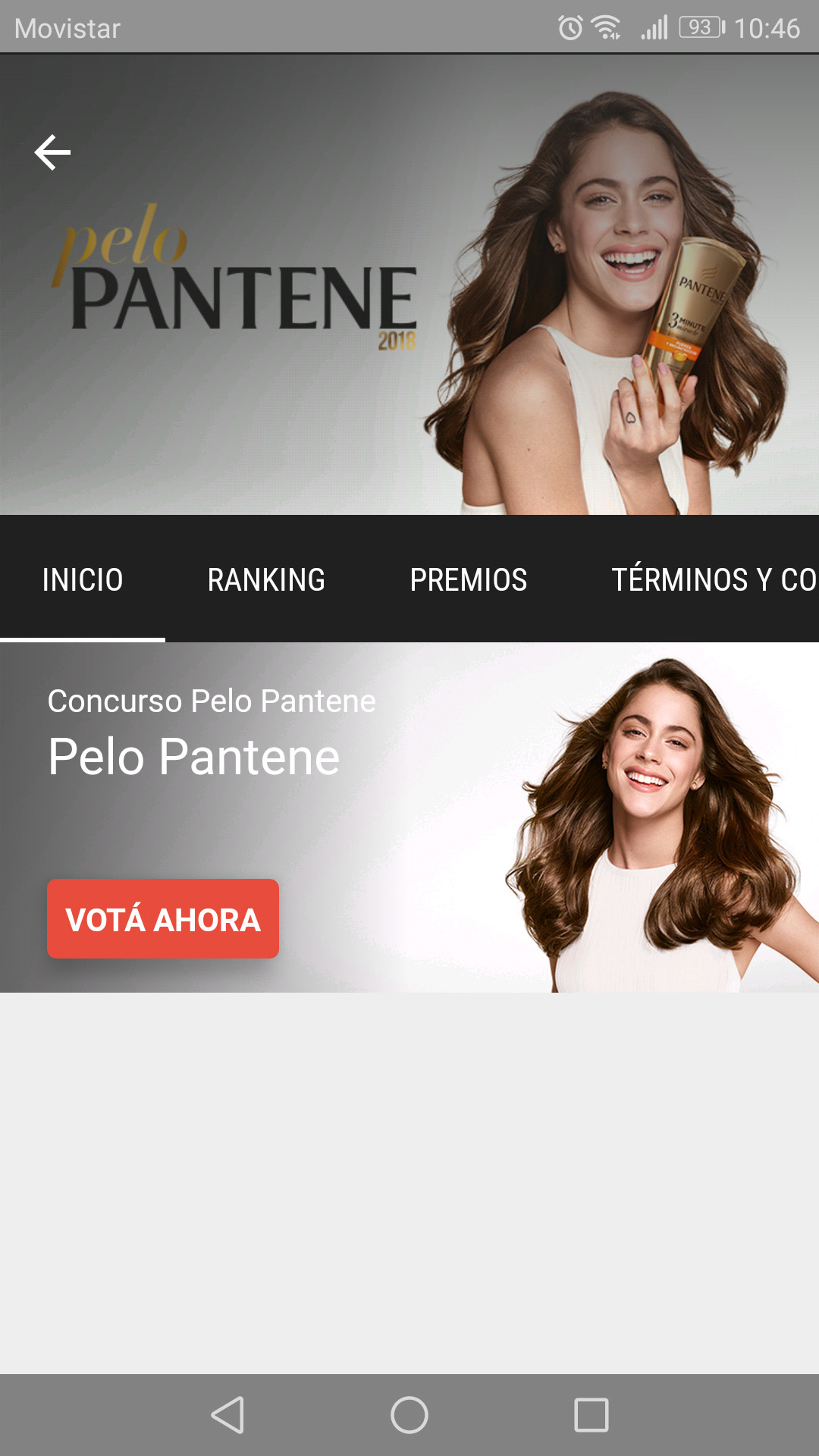Open the Premios tab
The height and width of the screenshot is (1456, 819).
(x=469, y=579)
